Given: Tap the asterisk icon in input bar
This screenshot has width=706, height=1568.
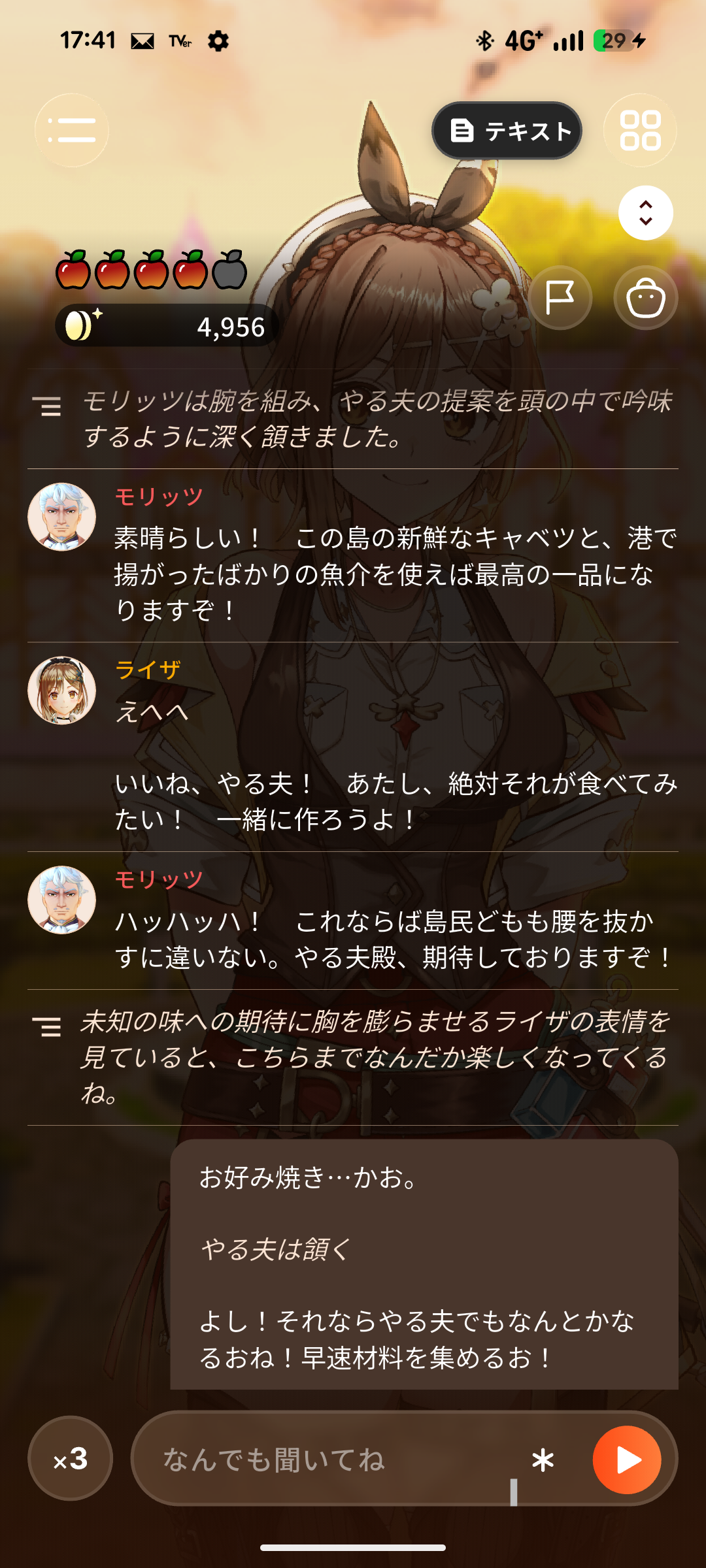Looking at the screenshot, I should [543, 1460].
